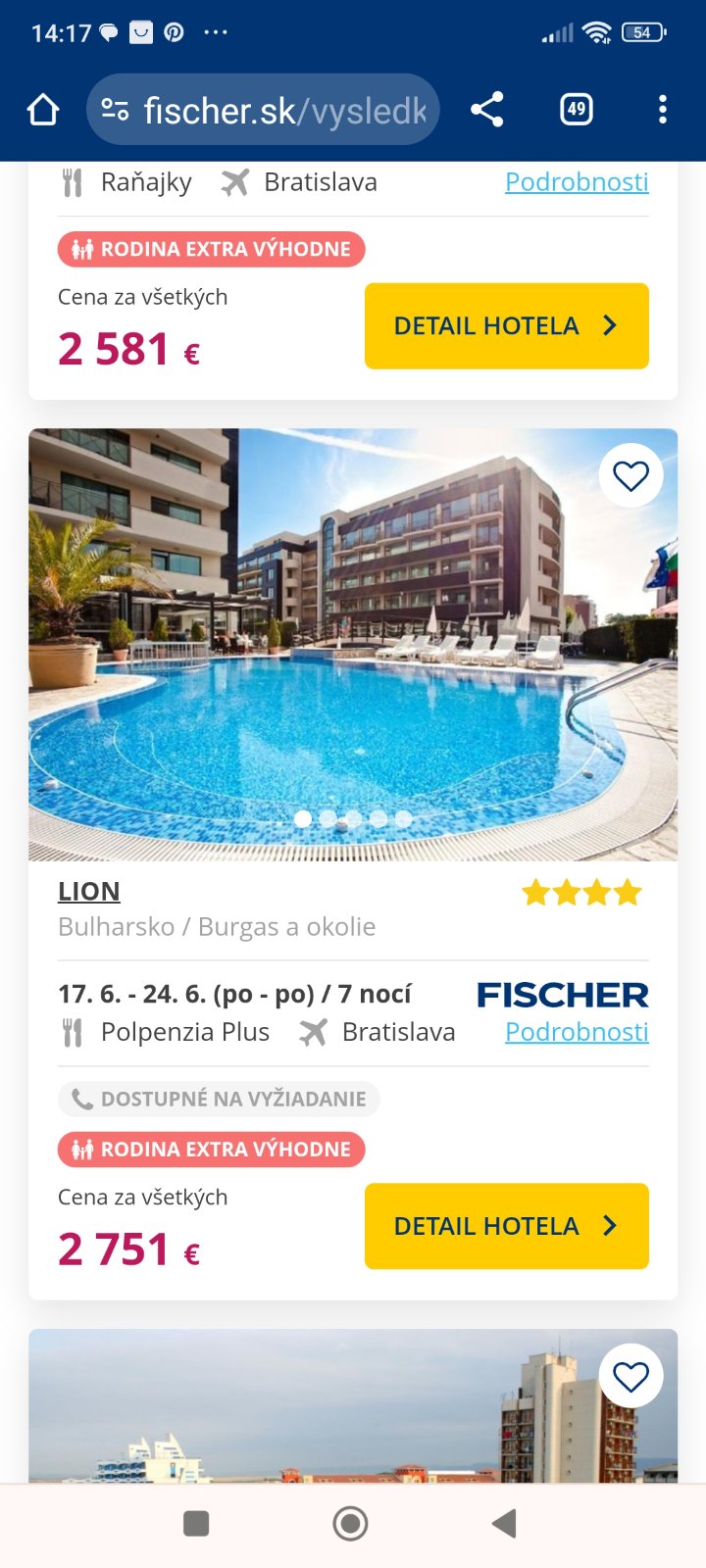Go back using the system back button
706x1568 pixels.
click(x=505, y=1523)
